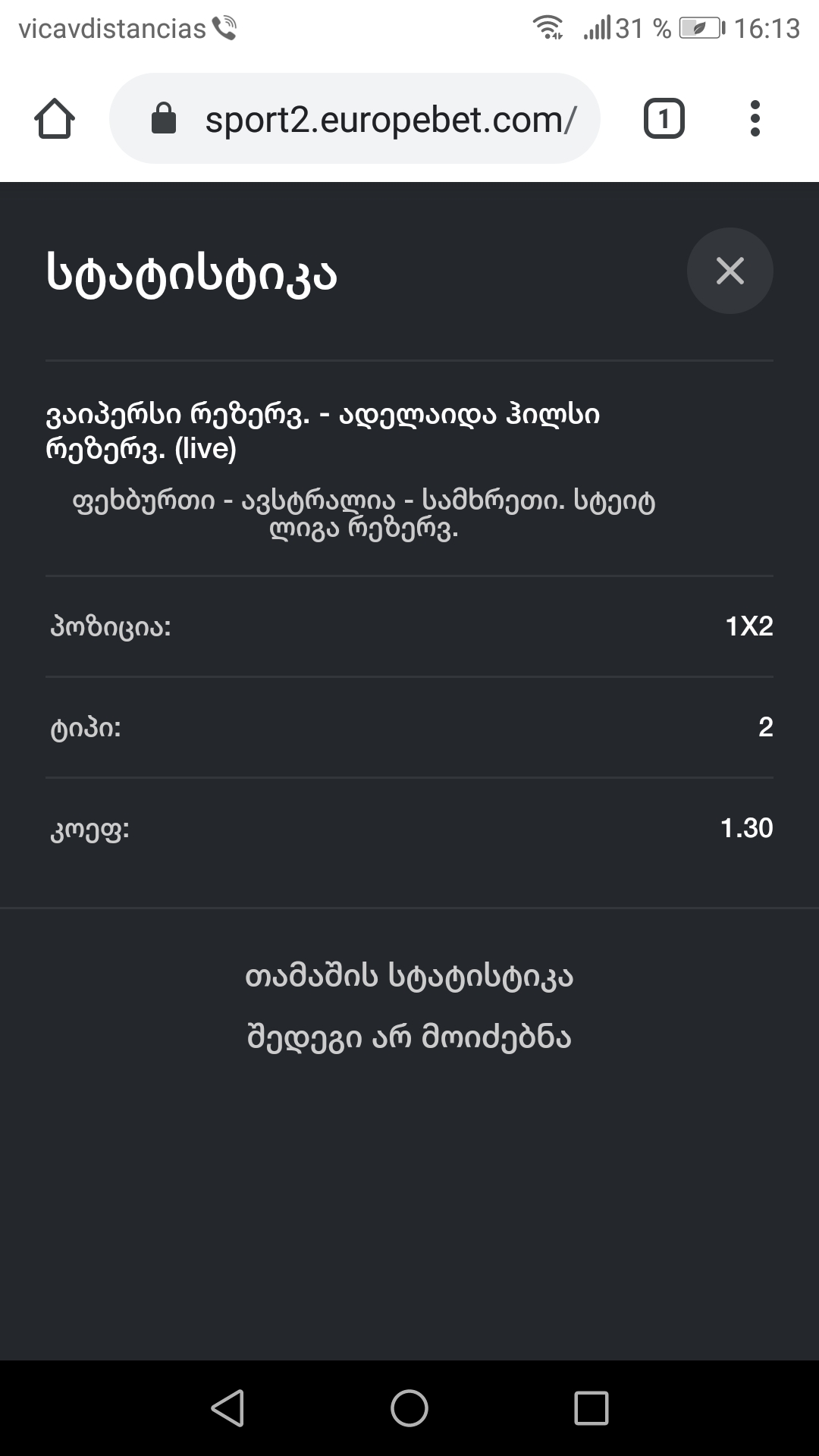819x1456 pixels.
Task: Go back with the system back button
Action: coord(227,1408)
